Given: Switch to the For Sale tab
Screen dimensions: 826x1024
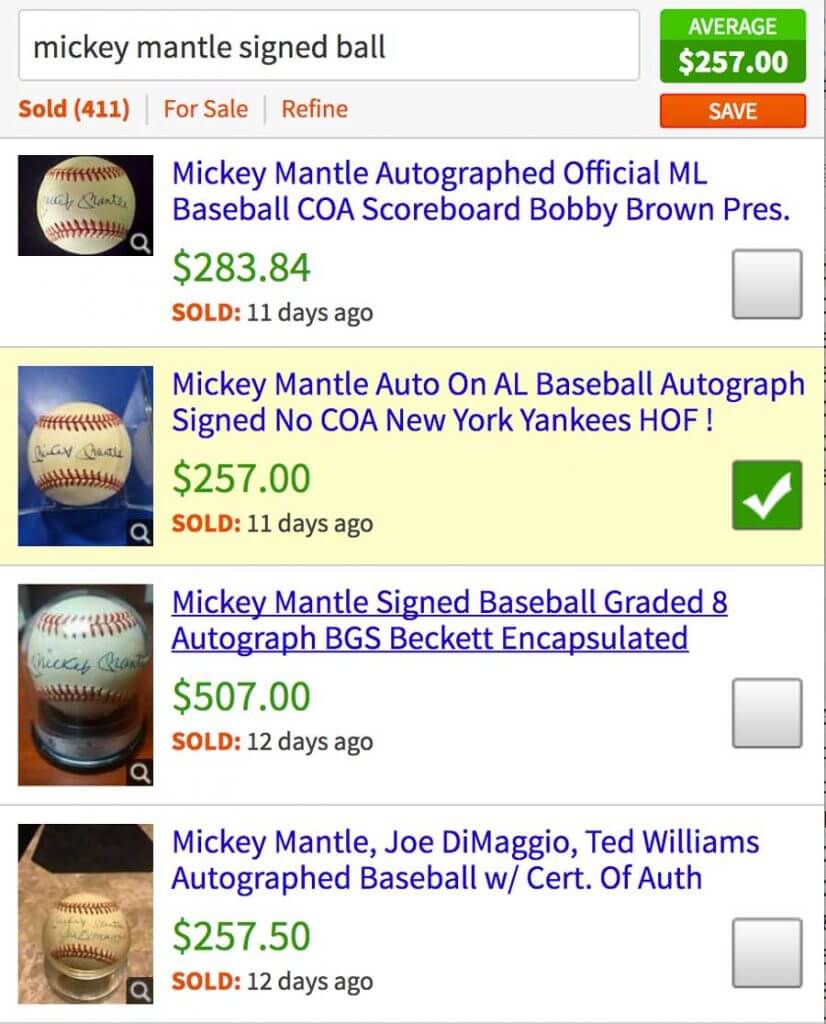Looking at the screenshot, I should (x=205, y=109).
